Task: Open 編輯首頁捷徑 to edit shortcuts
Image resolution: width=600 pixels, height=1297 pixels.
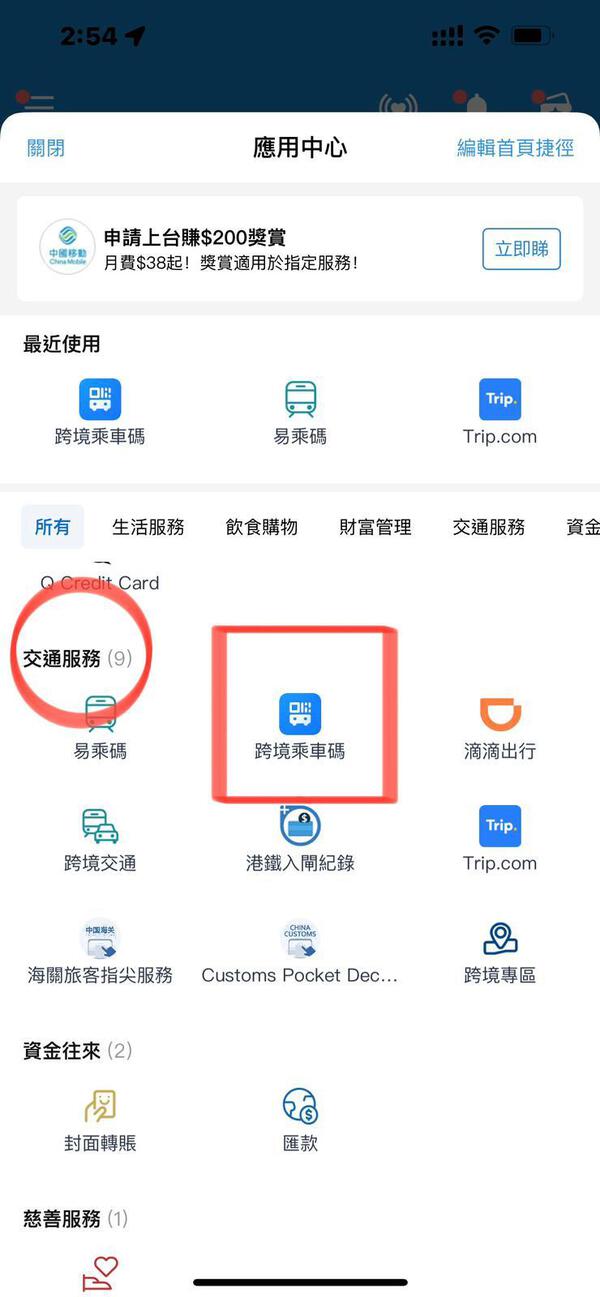Action: (x=515, y=148)
